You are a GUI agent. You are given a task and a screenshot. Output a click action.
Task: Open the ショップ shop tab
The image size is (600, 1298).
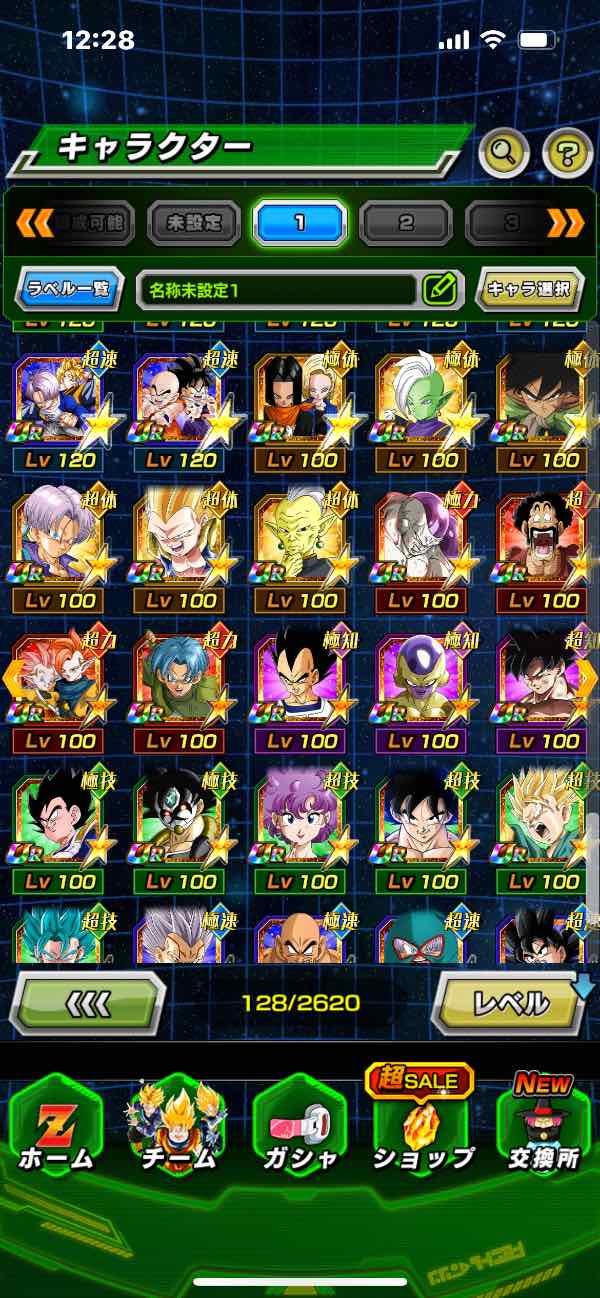[423, 1130]
